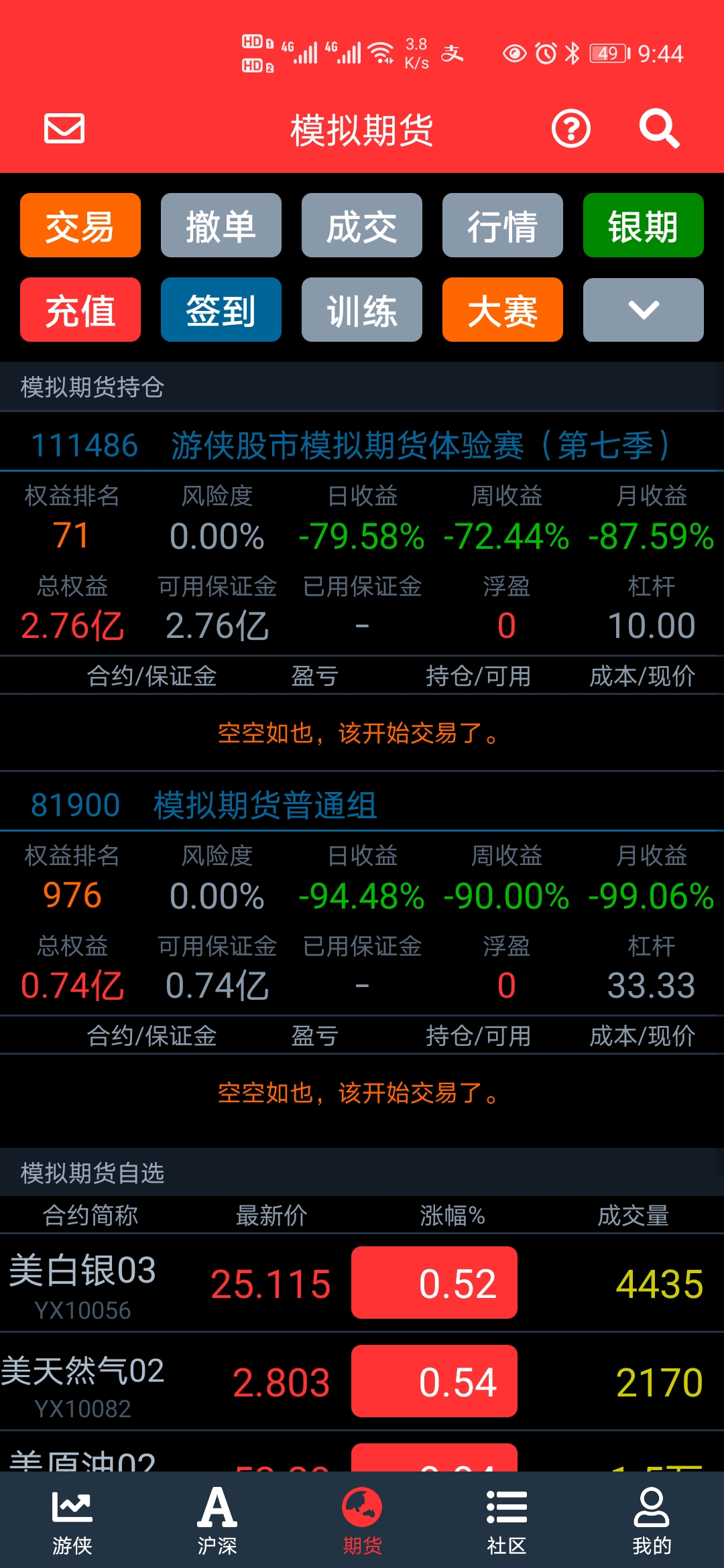Tap 签到 to check in
This screenshot has width=724, height=1568.
click(x=221, y=310)
